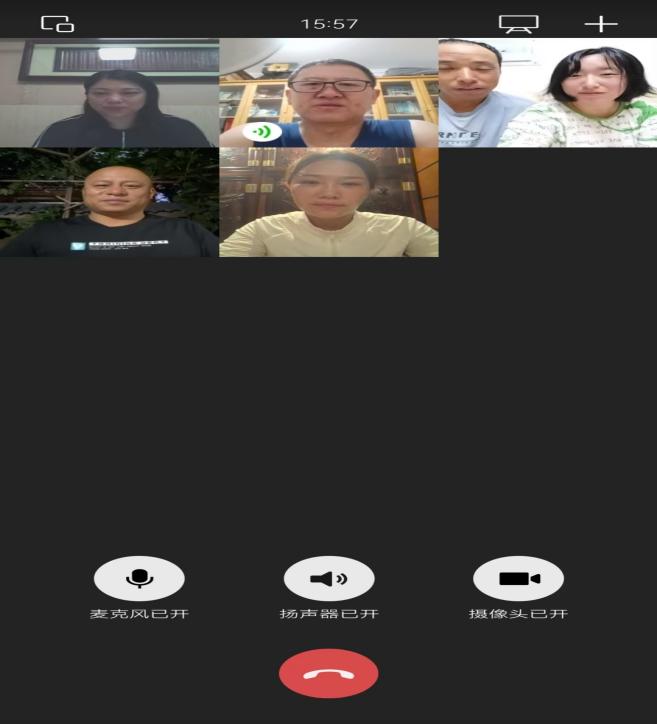657x724 pixels.
Task: Enlarge the tile of the woman in black jacket
Action: (x=109, y=93)
